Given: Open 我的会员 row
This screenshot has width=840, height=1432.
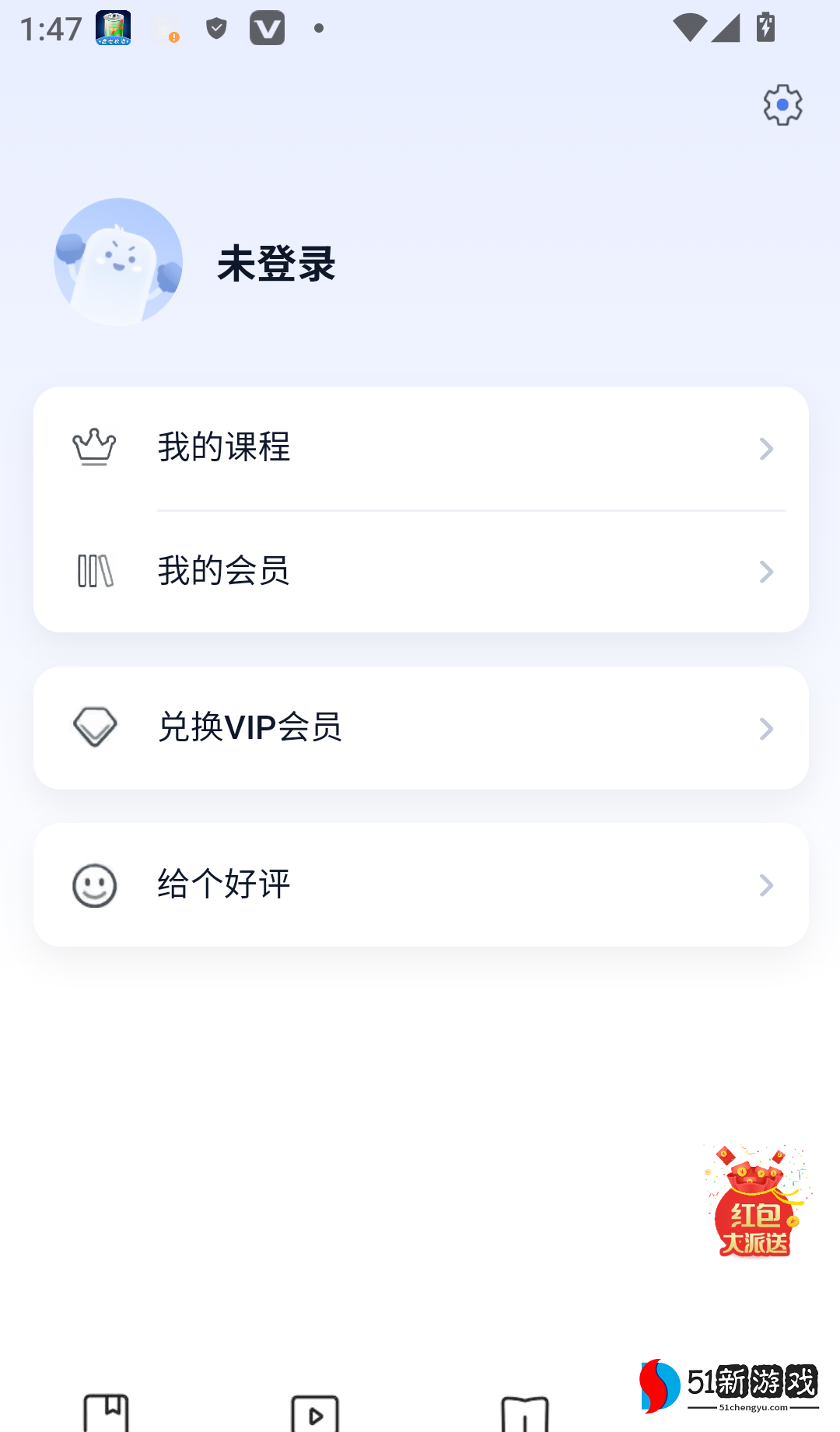Looking at the screenshot, I should pos(421,572).
